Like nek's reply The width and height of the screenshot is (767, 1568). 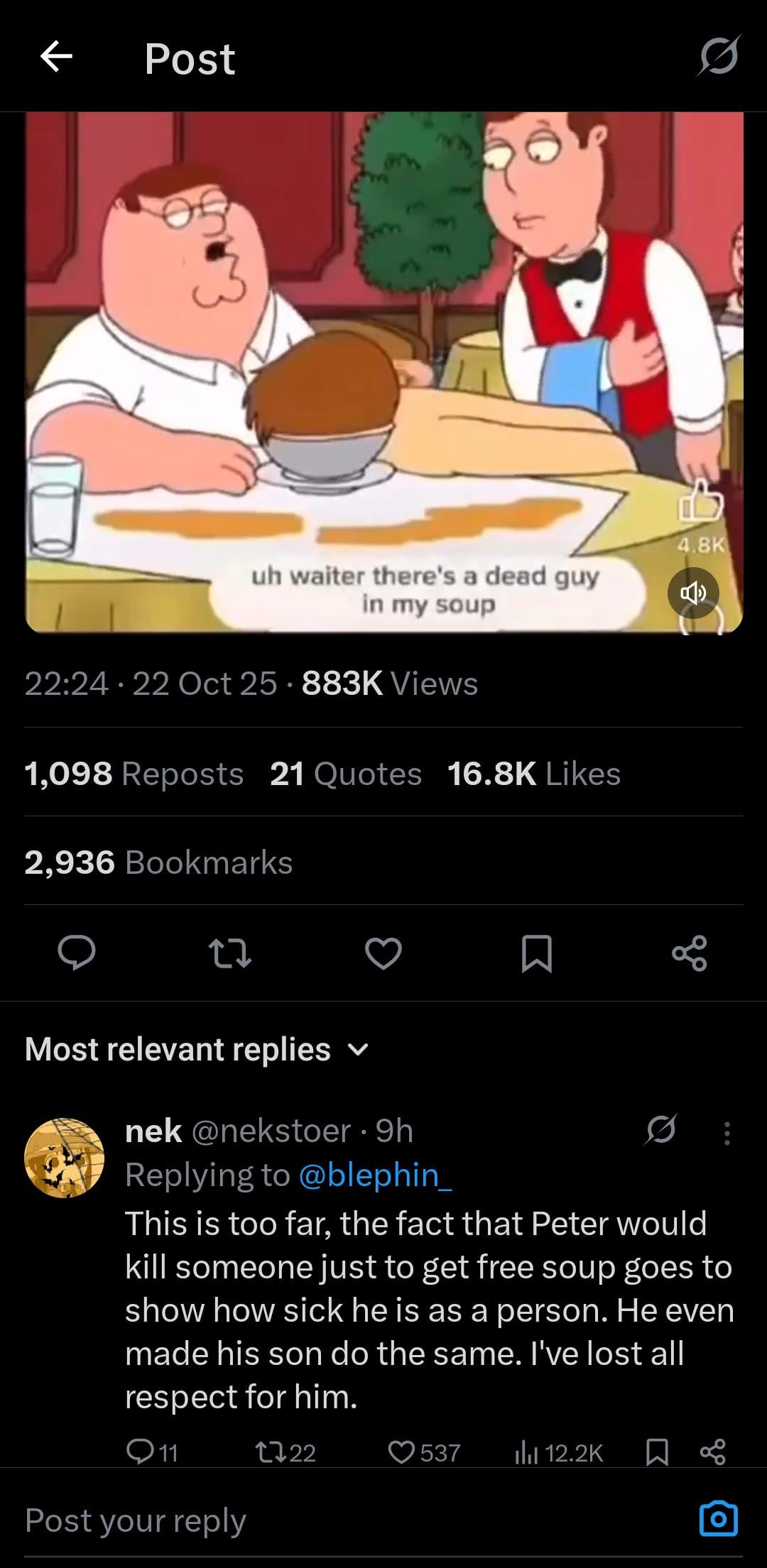401,1452
